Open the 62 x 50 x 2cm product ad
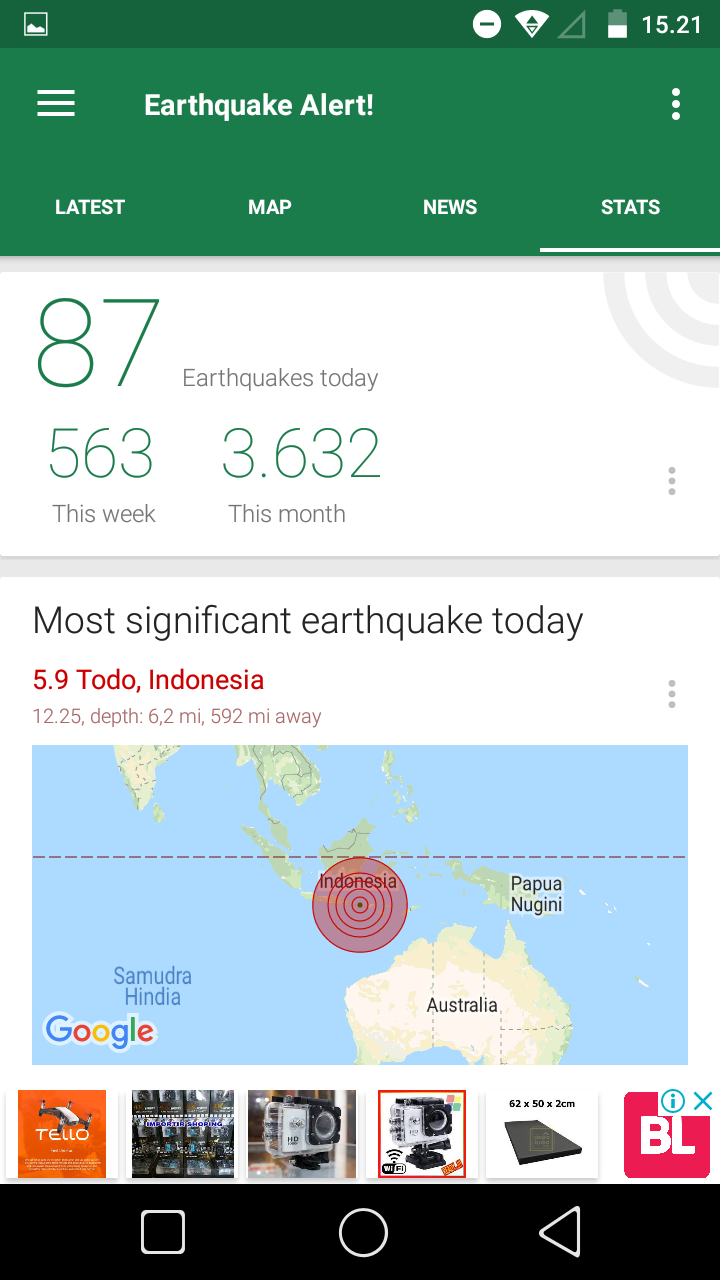 pos(542,1134)
